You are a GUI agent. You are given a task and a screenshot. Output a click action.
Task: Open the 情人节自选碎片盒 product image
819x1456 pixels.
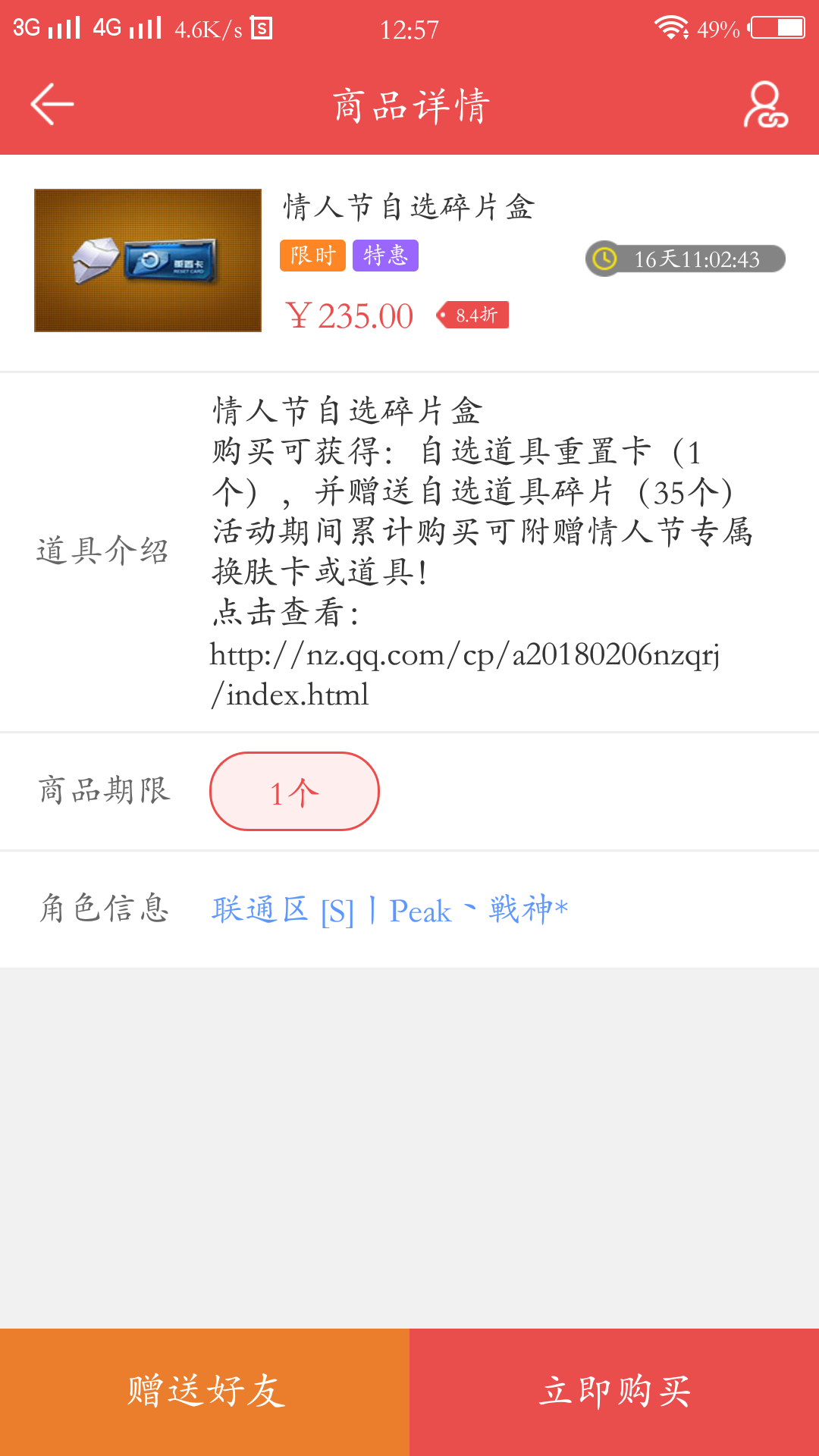click(x=148, y=260)
